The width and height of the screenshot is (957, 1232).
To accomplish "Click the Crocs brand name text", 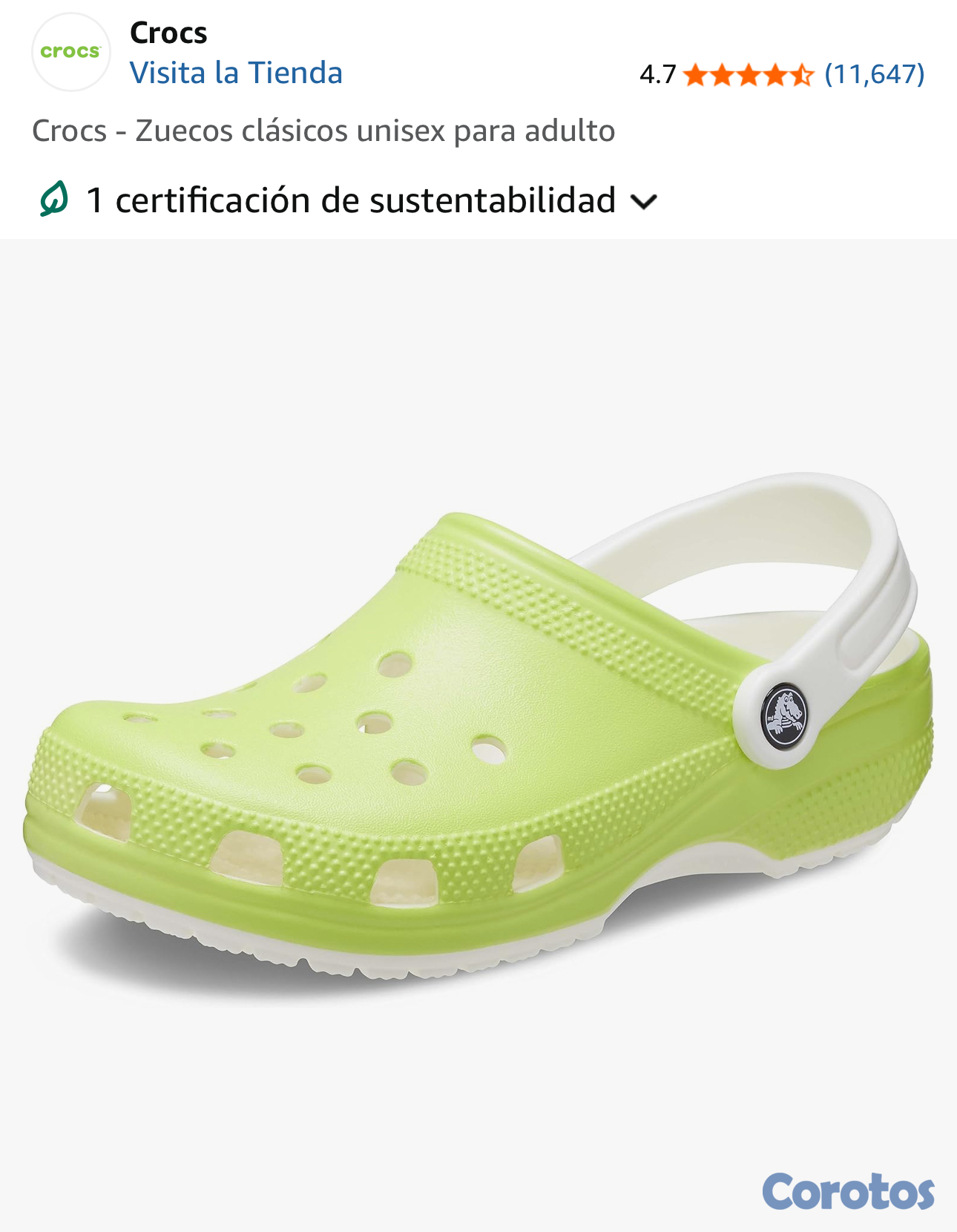I will click(168, 33).
